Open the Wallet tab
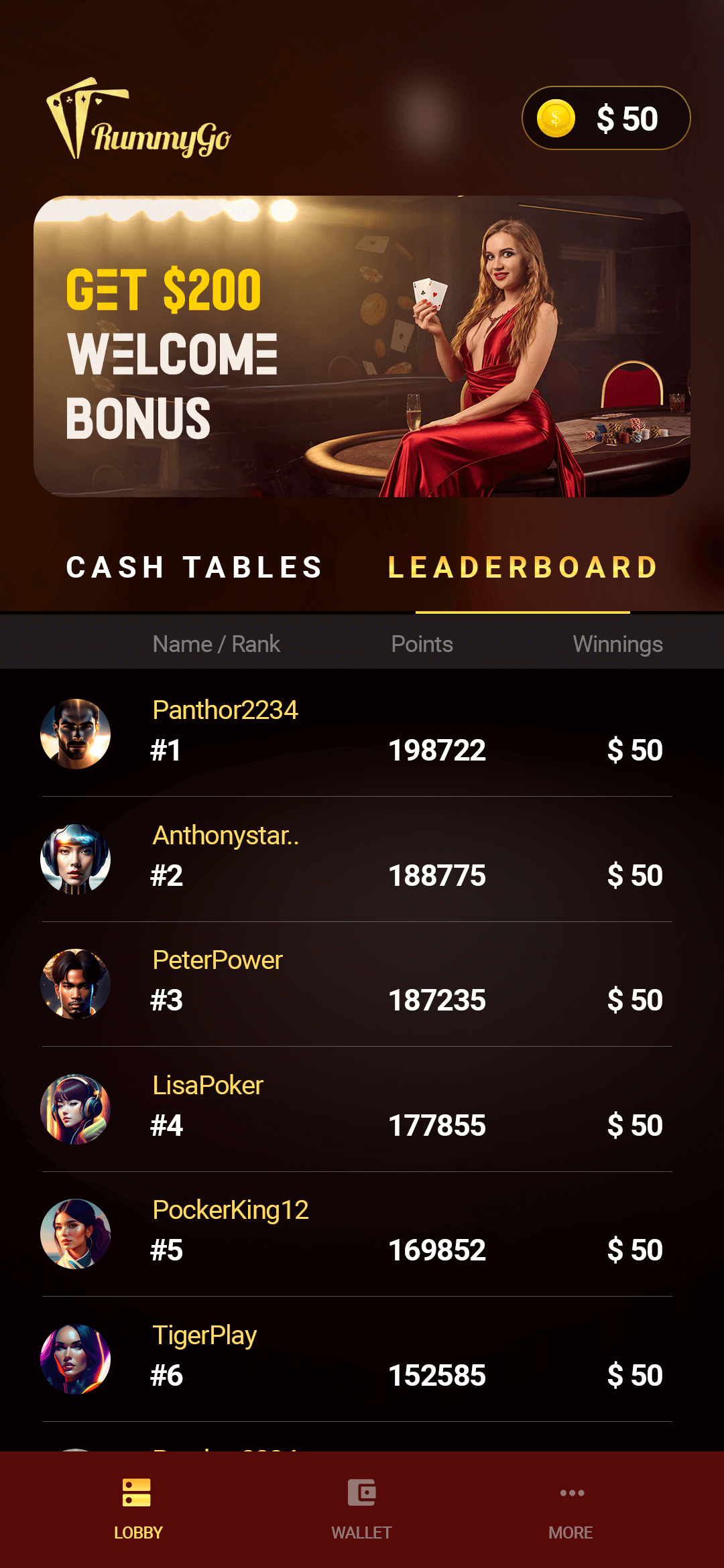 pos(361,1509)
